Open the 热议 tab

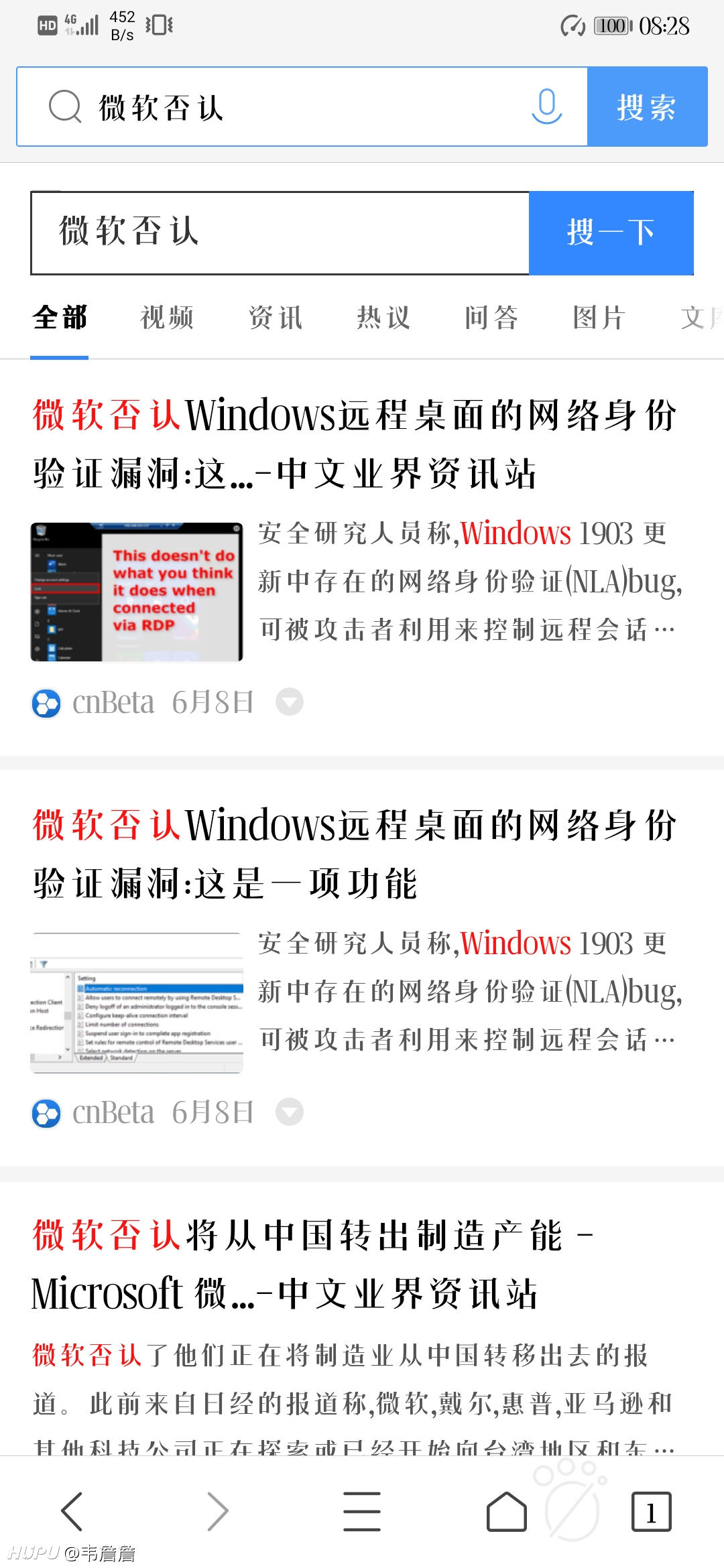383,318
